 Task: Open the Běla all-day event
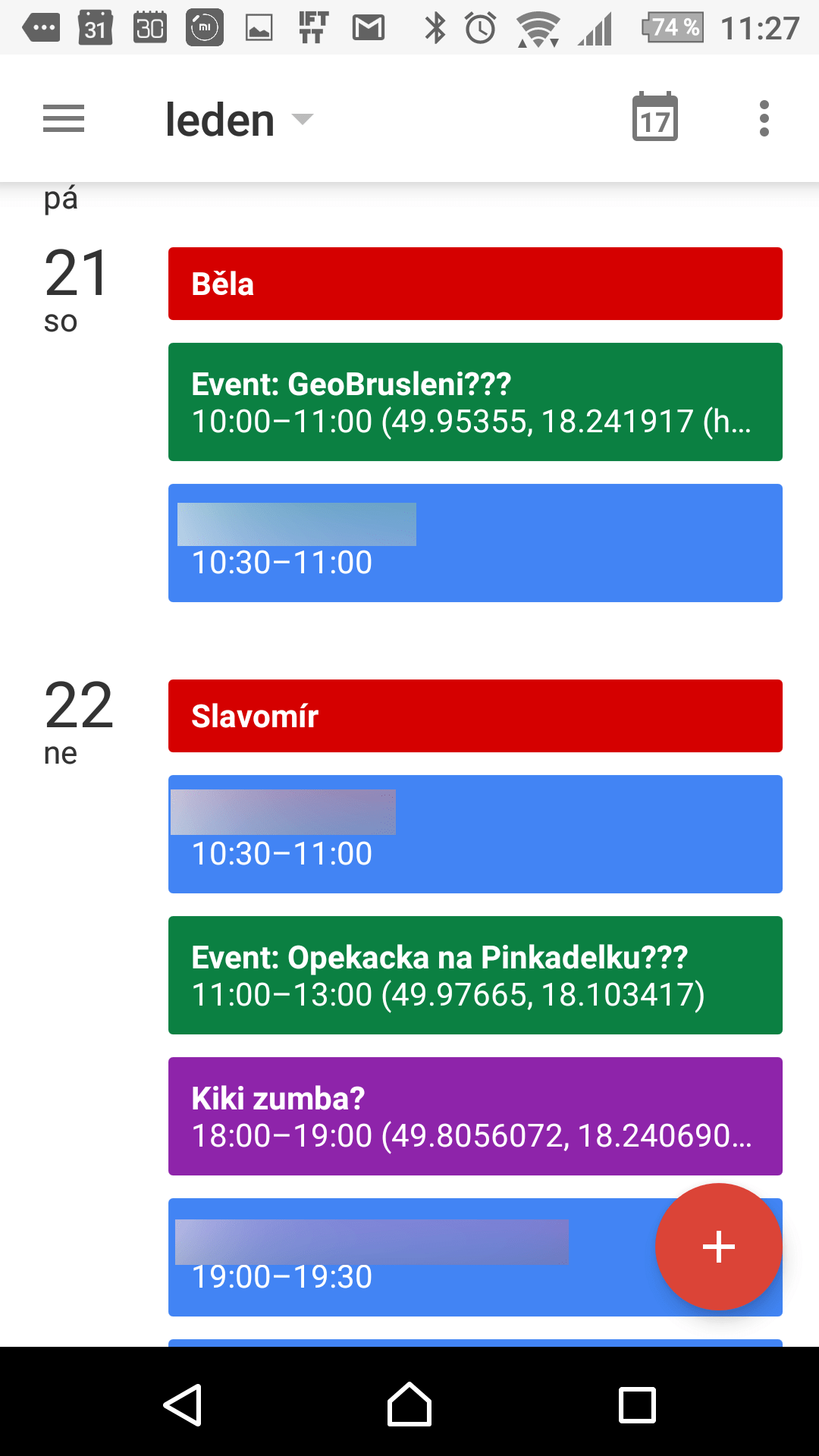[475, 284]
